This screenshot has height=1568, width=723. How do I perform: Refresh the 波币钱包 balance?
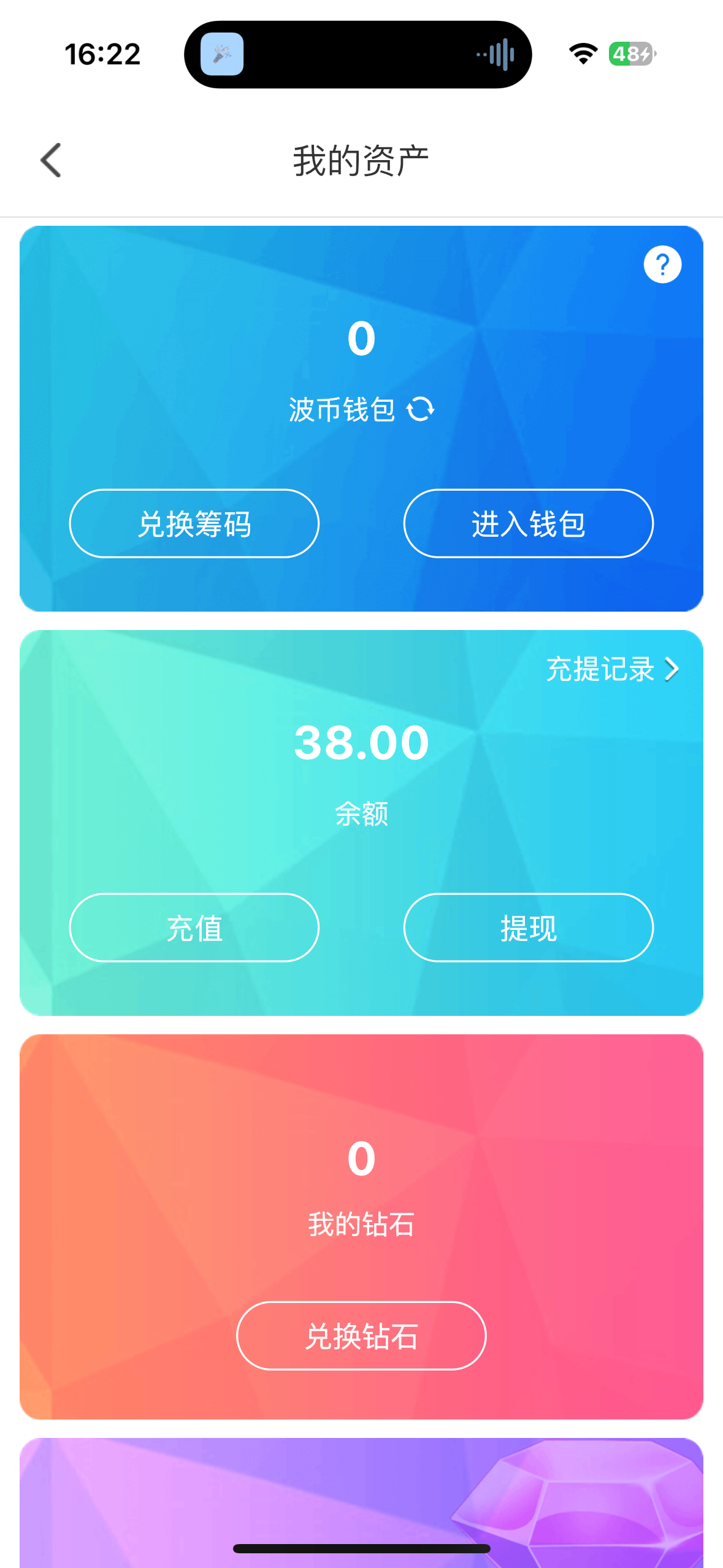click(x=421, y=409)
